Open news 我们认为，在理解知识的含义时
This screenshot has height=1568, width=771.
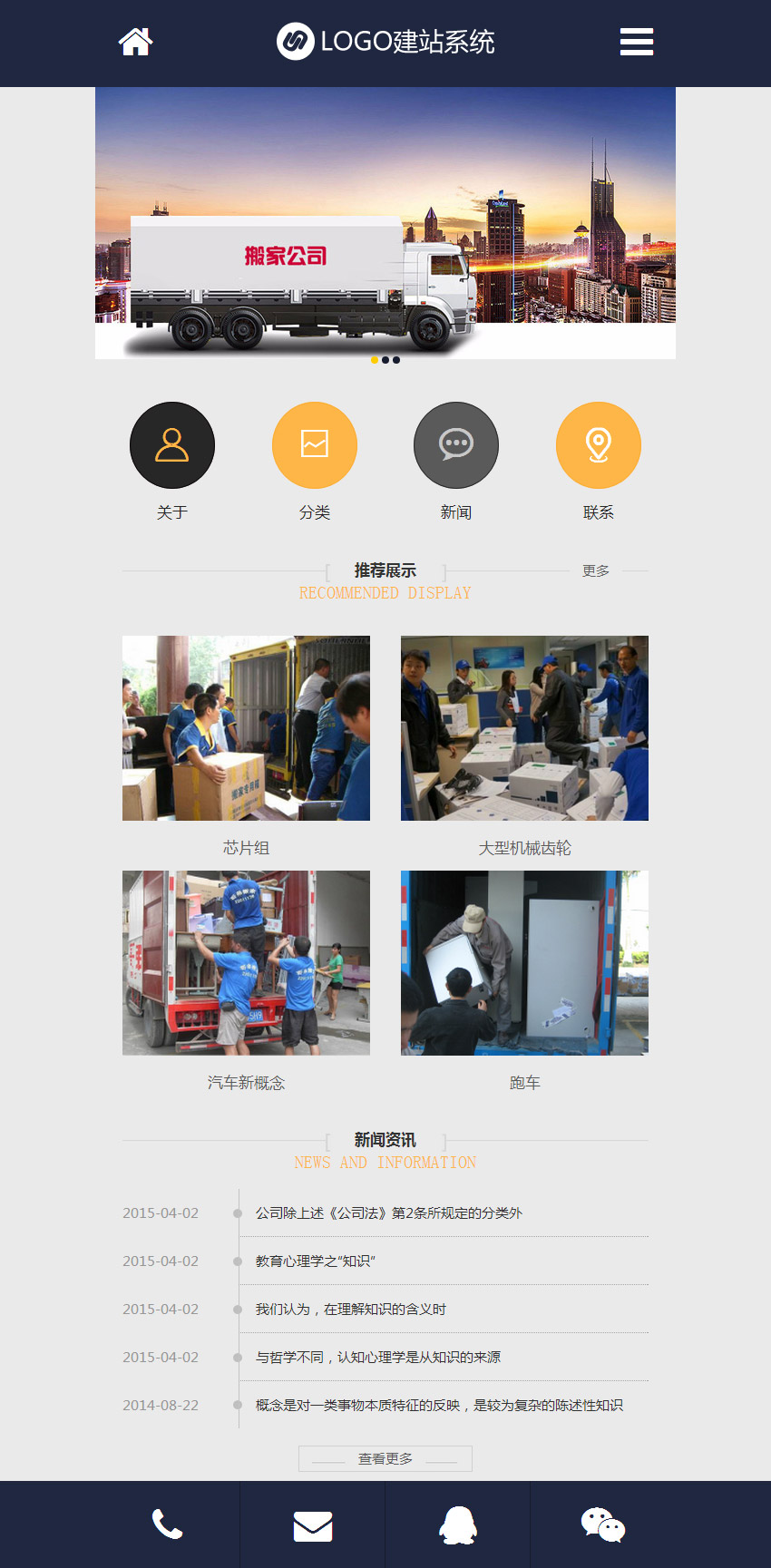pos(350,1310)
